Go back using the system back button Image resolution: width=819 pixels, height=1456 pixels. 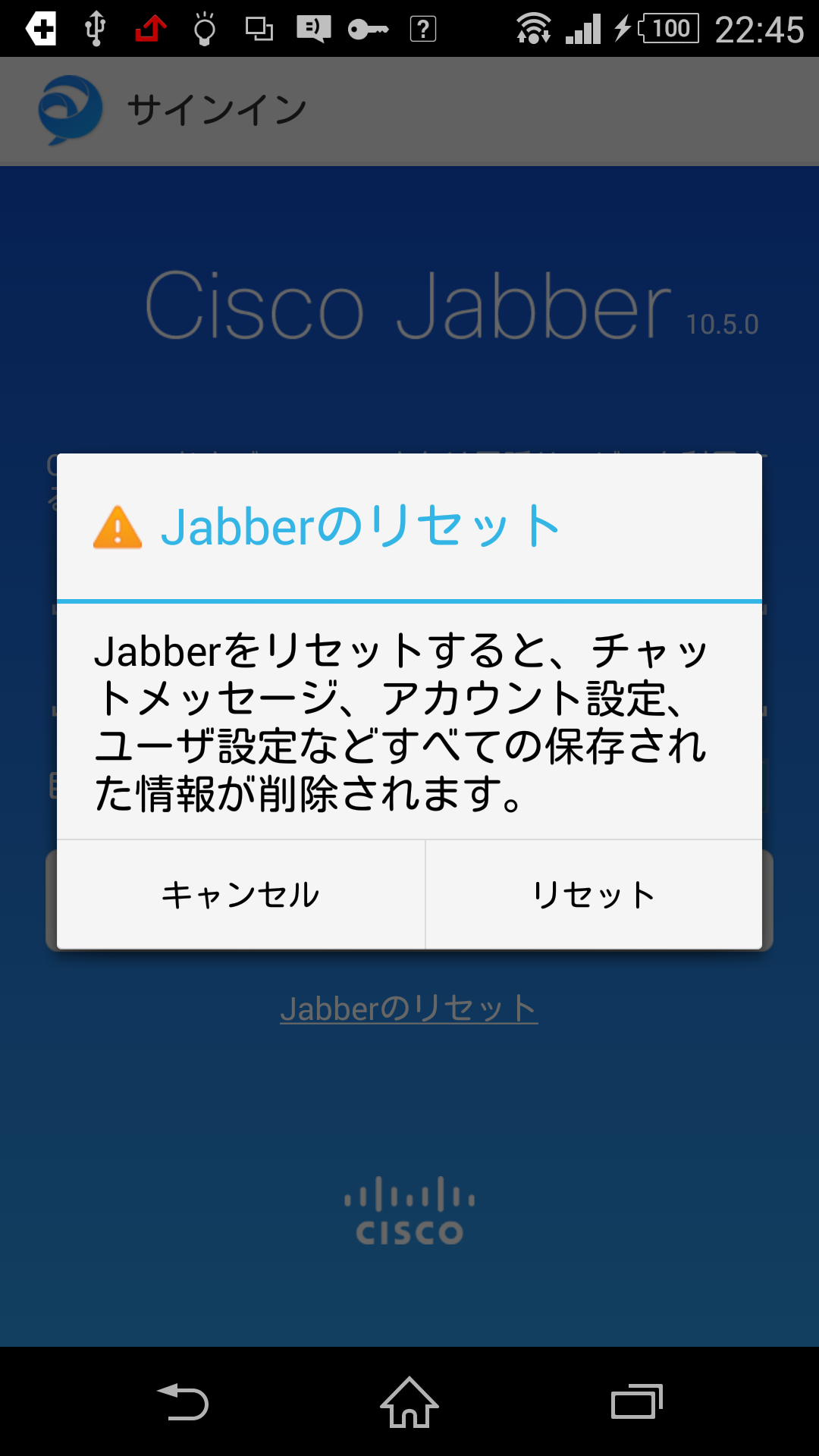[183, 1401]
